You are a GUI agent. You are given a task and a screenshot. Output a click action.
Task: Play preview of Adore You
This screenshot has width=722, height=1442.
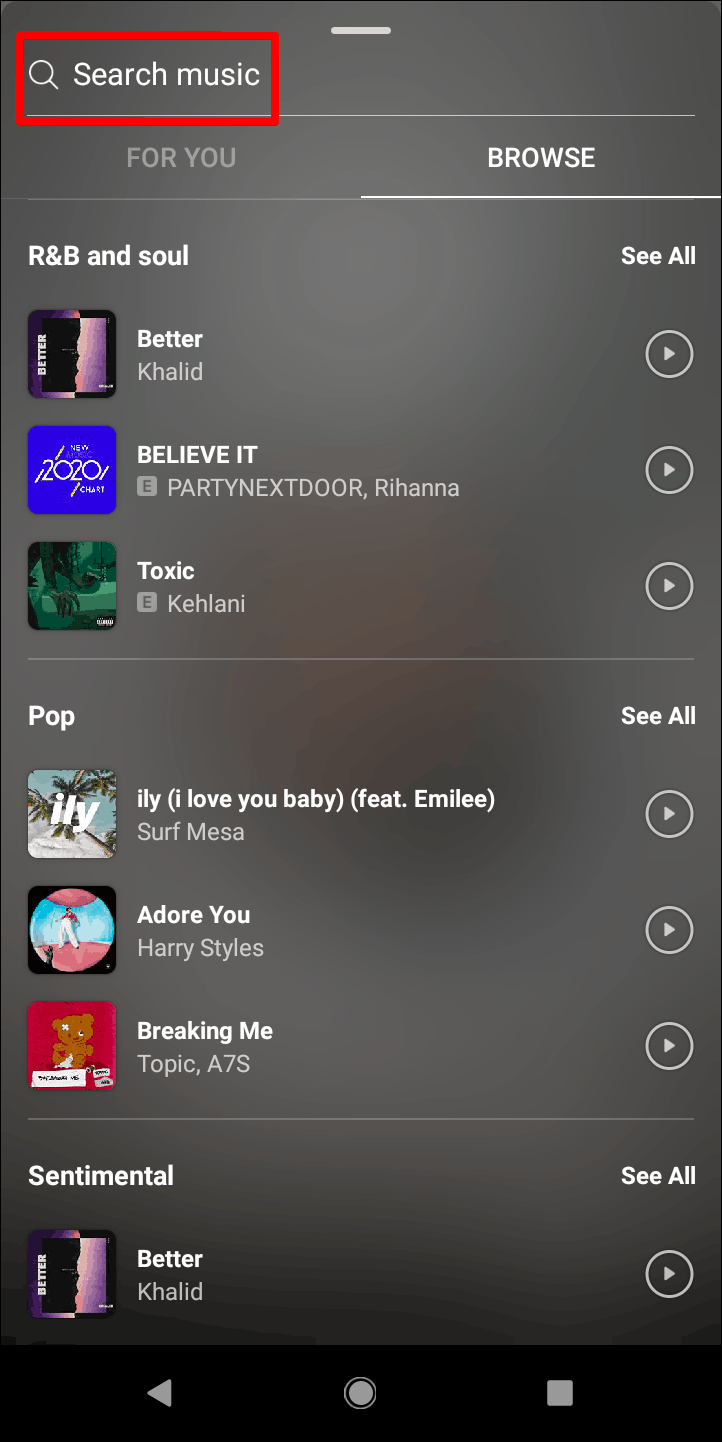coord(669,930)
